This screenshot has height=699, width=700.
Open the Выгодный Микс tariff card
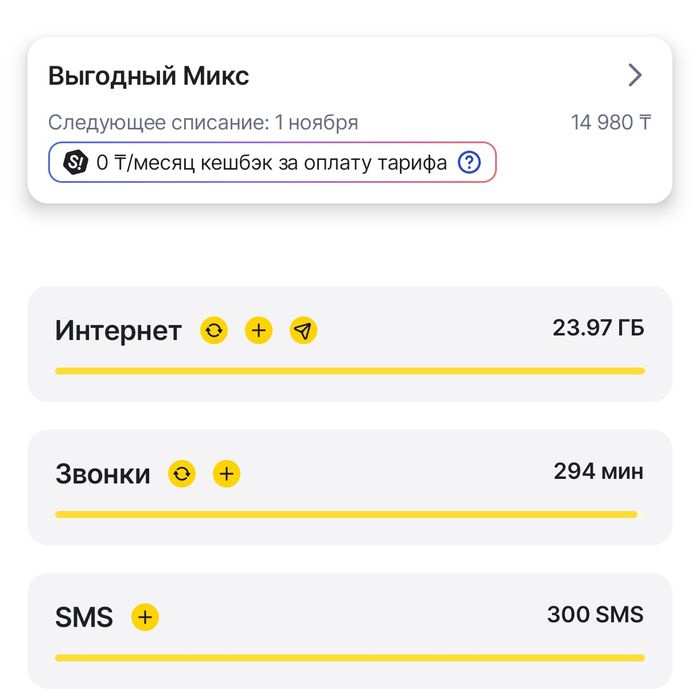coord(634,75)
